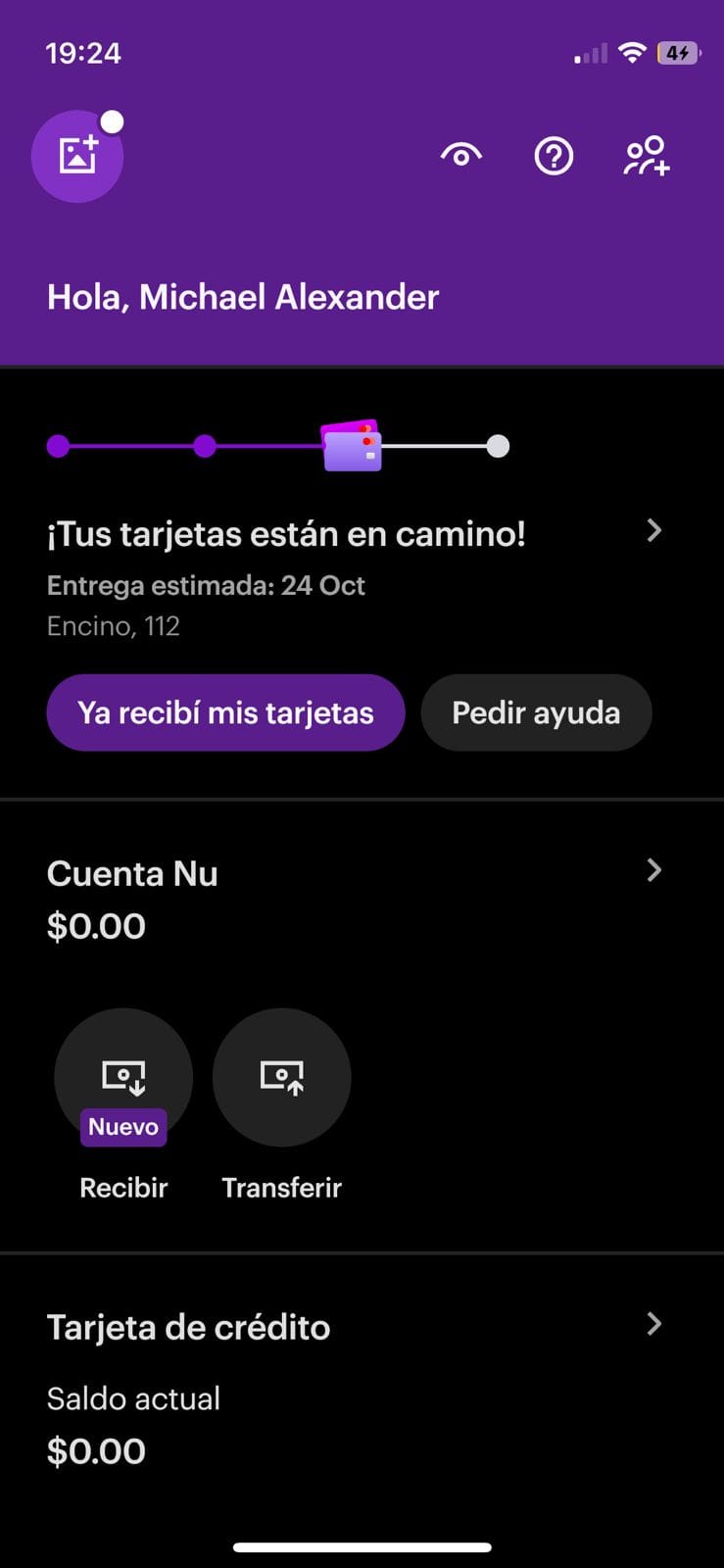Add a profile photo
This screenshot has height=1568, width=724.
tap(77, 156)
